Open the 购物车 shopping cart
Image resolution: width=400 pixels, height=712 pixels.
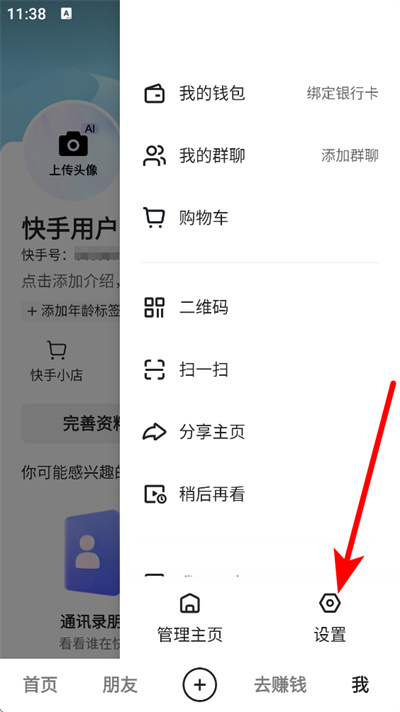click(260, 218)
